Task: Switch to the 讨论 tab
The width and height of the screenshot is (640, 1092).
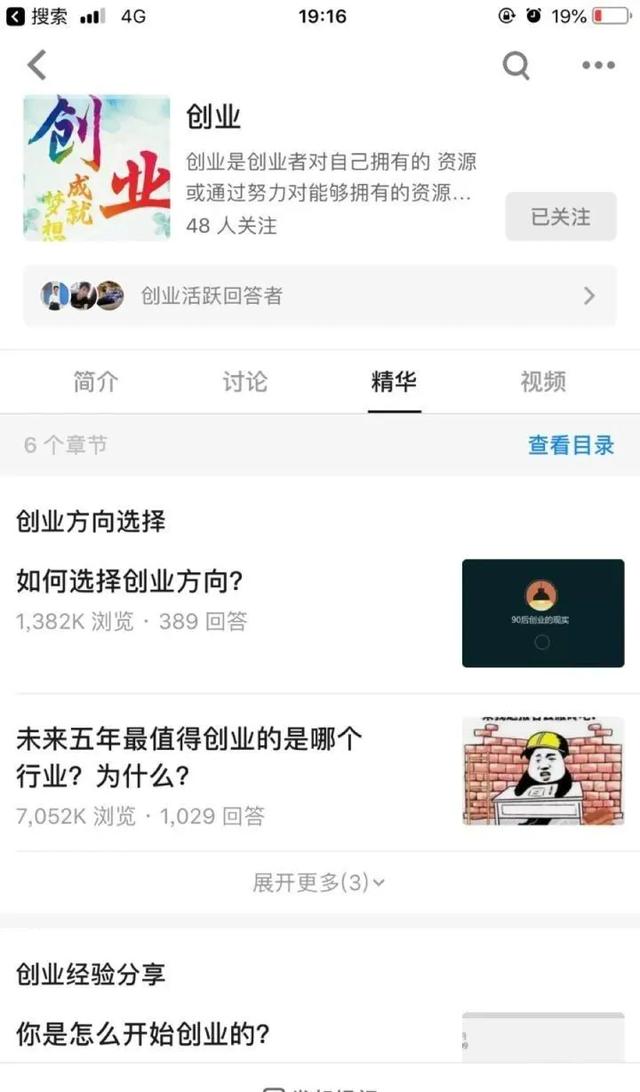Action: [x=245, y=381]
